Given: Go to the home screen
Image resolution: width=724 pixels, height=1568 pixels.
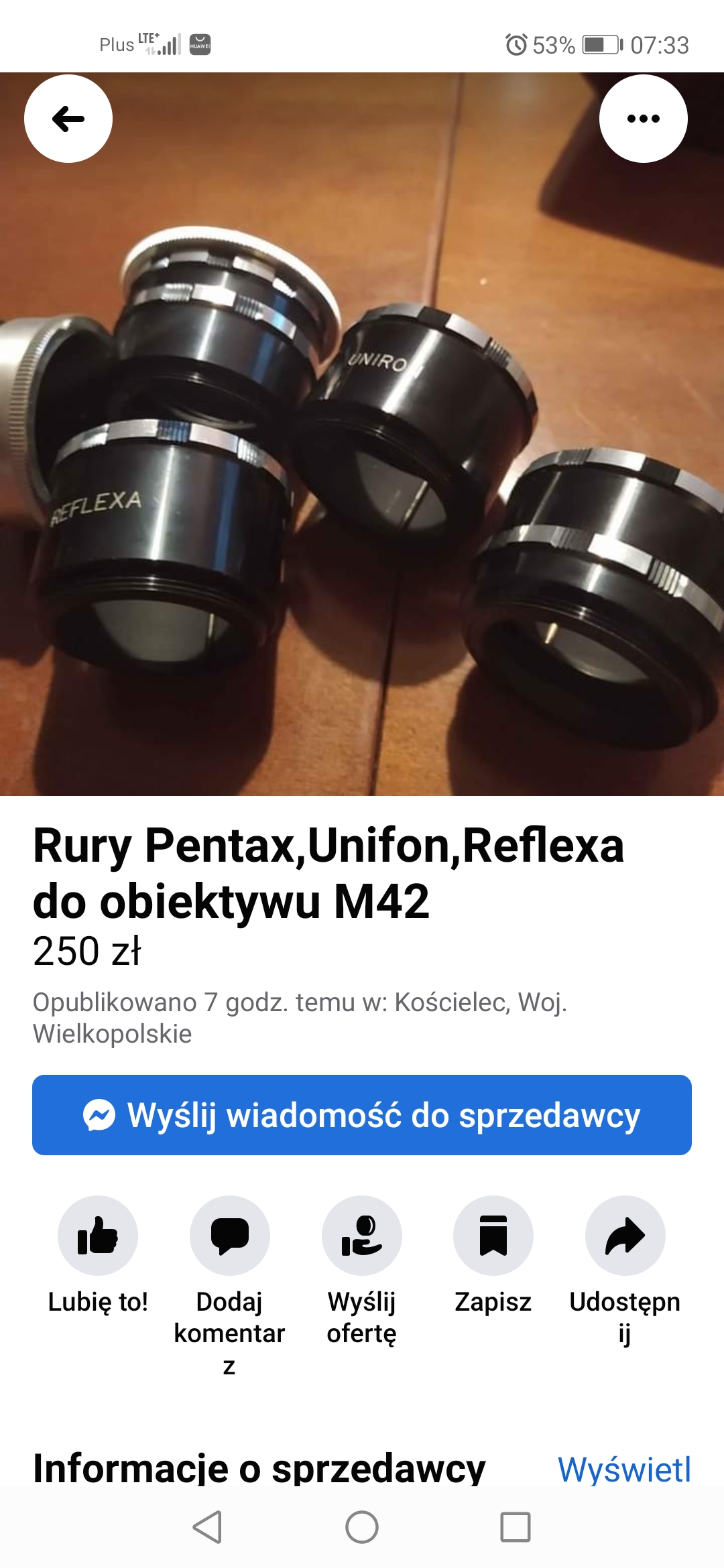Looking at the screenshot, I should pyautogui.click(x=362, y=1527).
